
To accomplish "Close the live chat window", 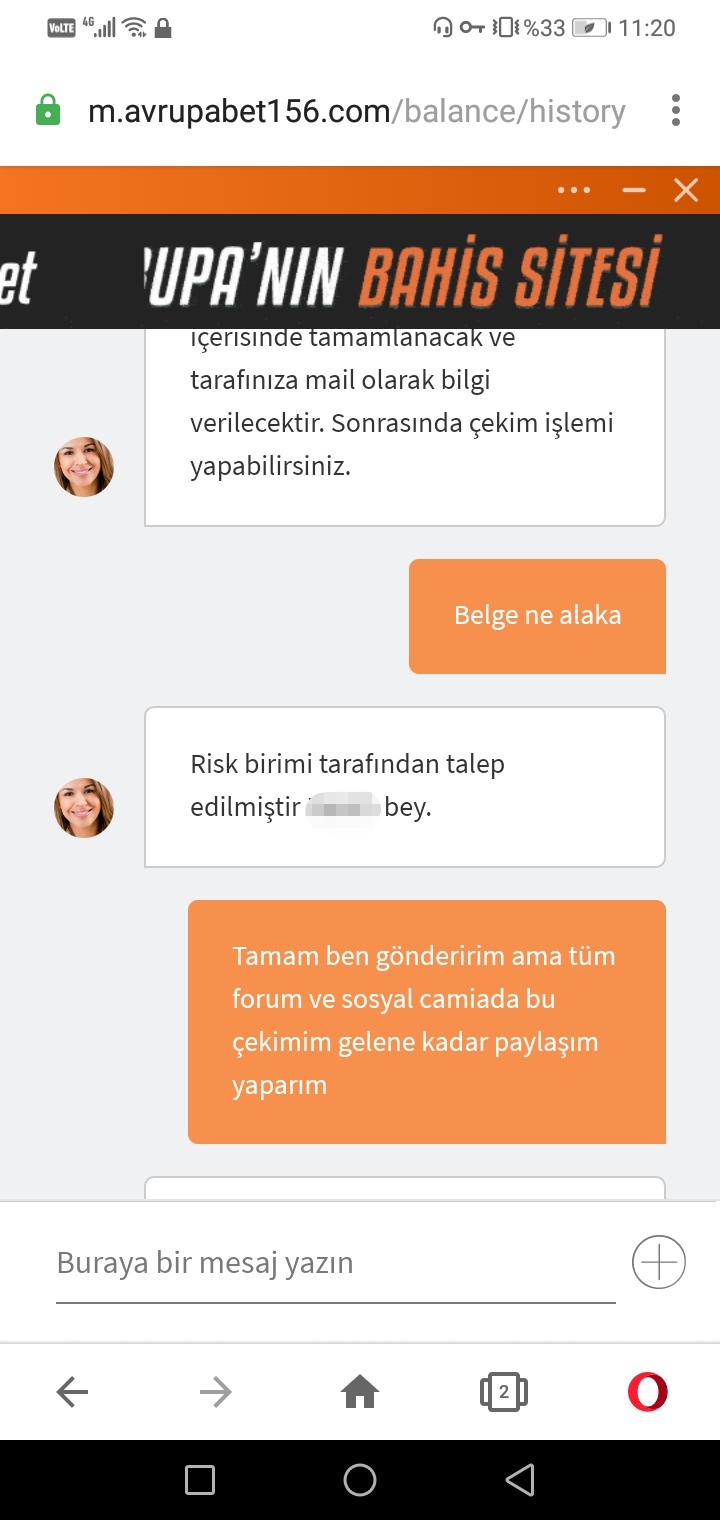I will point(686,190).
